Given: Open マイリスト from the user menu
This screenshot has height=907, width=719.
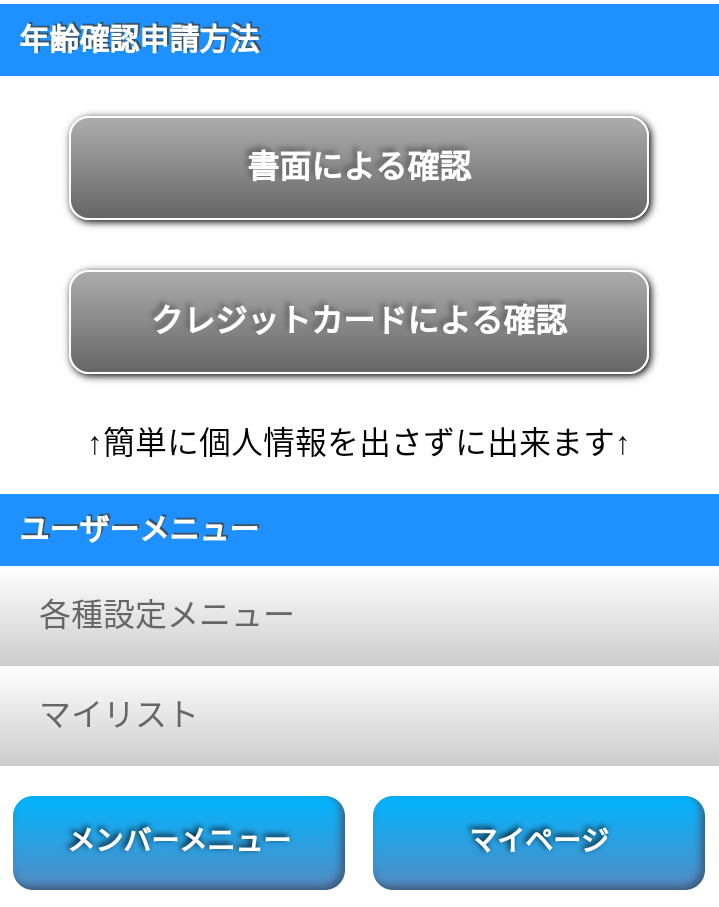Looking at the screenshot, I should click(359, 715).
